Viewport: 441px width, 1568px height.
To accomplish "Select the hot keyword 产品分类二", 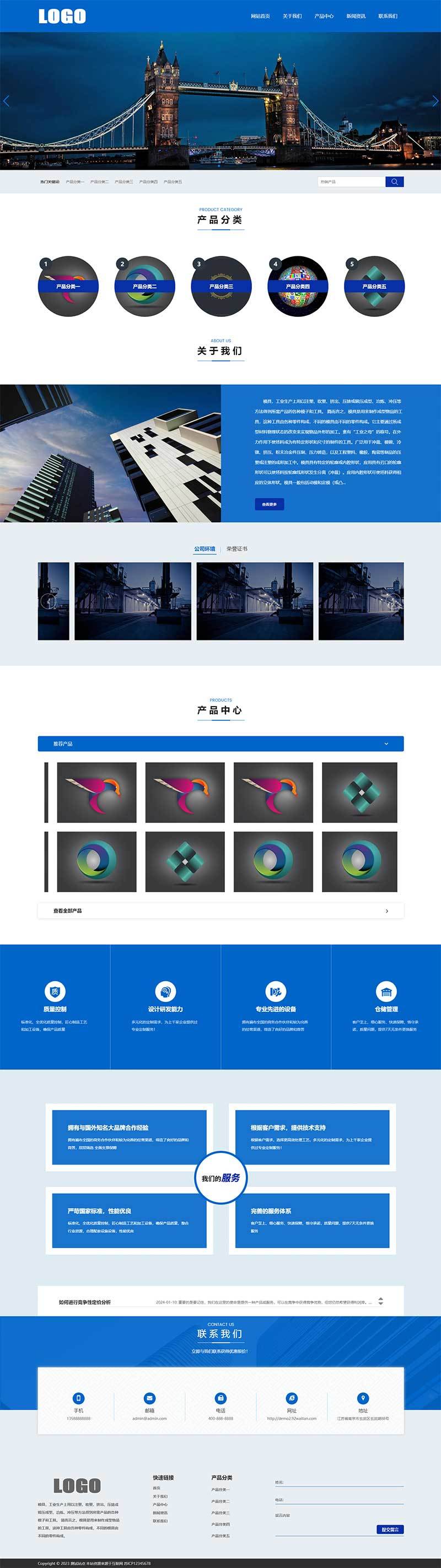I will click(x=99, y=181).
